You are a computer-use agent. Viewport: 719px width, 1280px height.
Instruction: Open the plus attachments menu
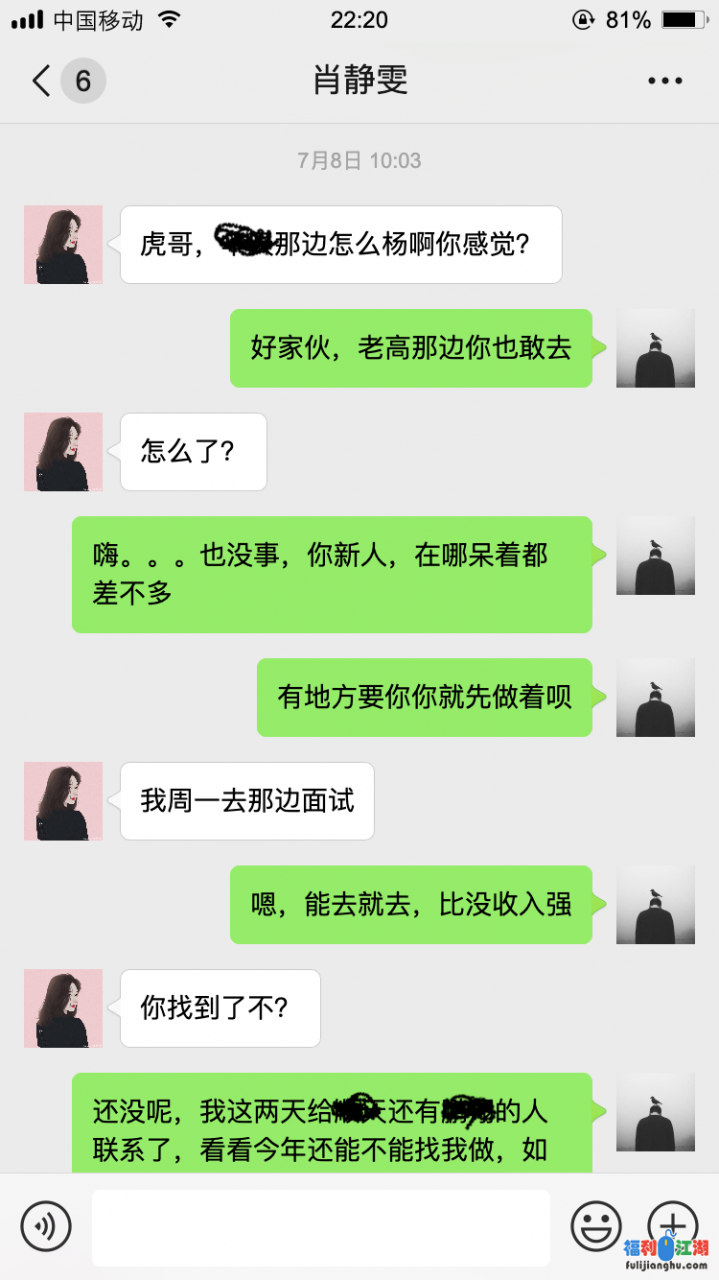tap(673, 1224)
